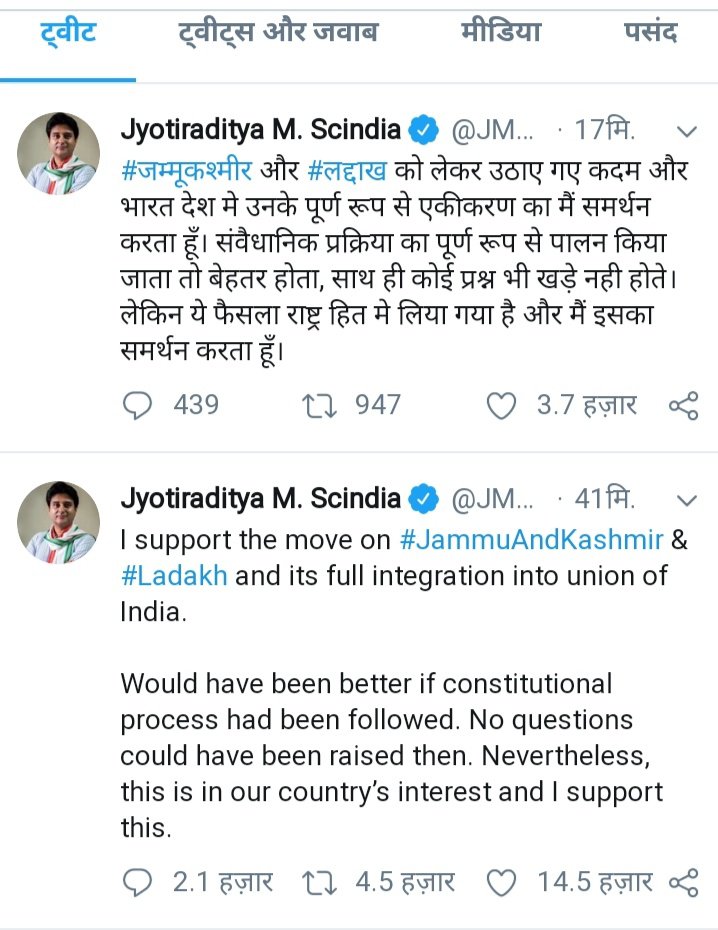This screenshot has height=930, width=718.
Task: Open the पसंद tab
Action: coord(651,34)
